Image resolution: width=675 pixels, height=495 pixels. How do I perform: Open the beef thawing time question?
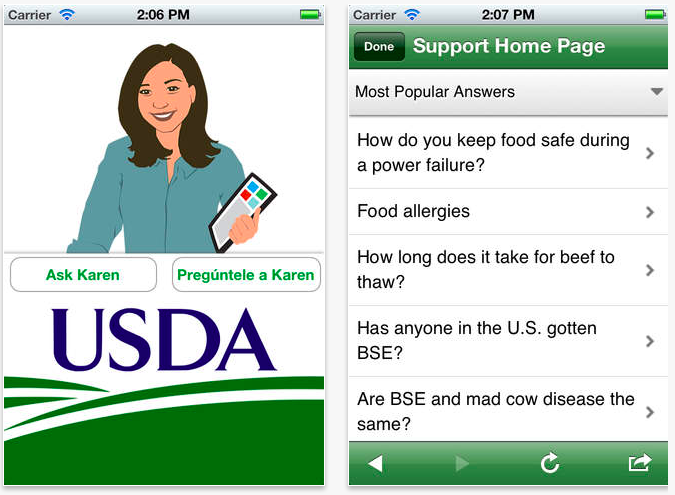(507, 270)
